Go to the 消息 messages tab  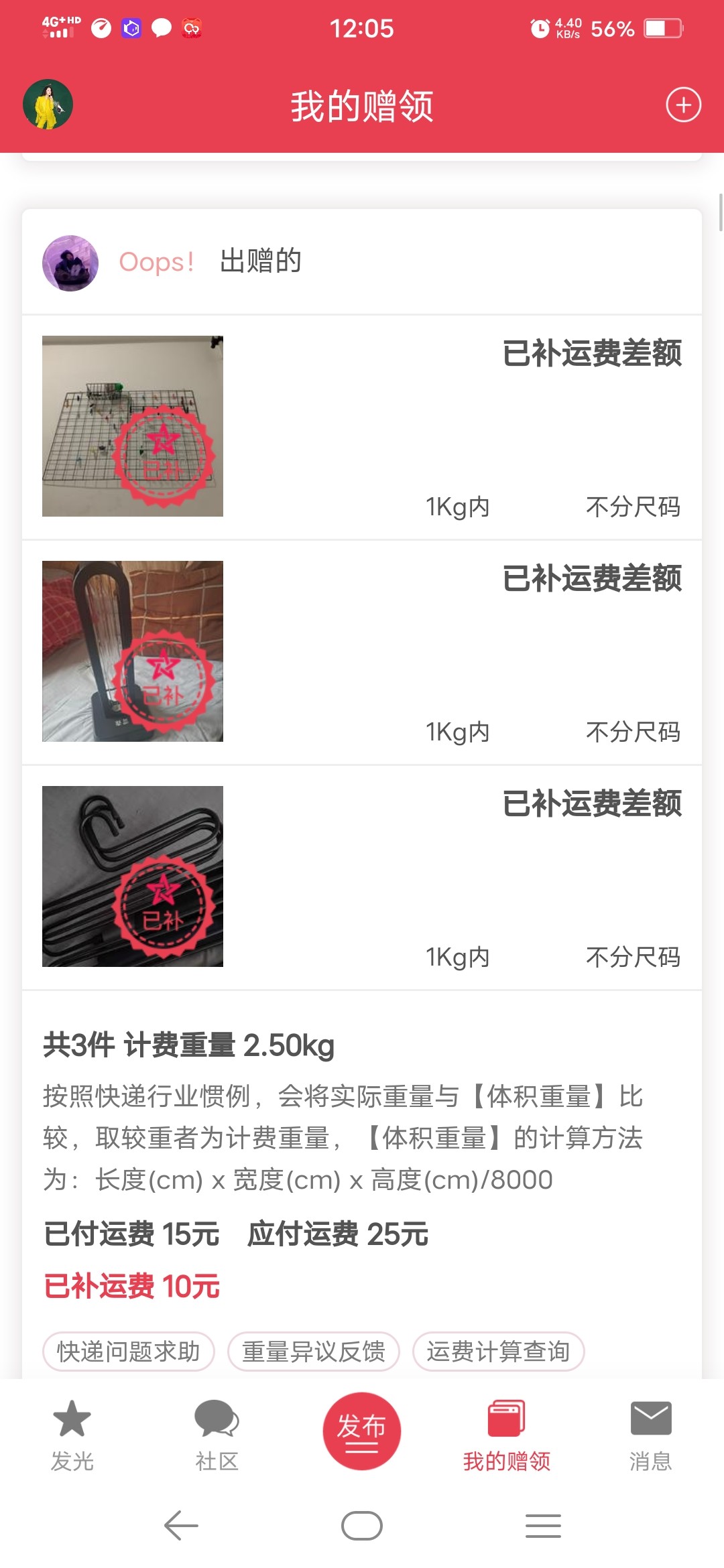[651, 1434]
